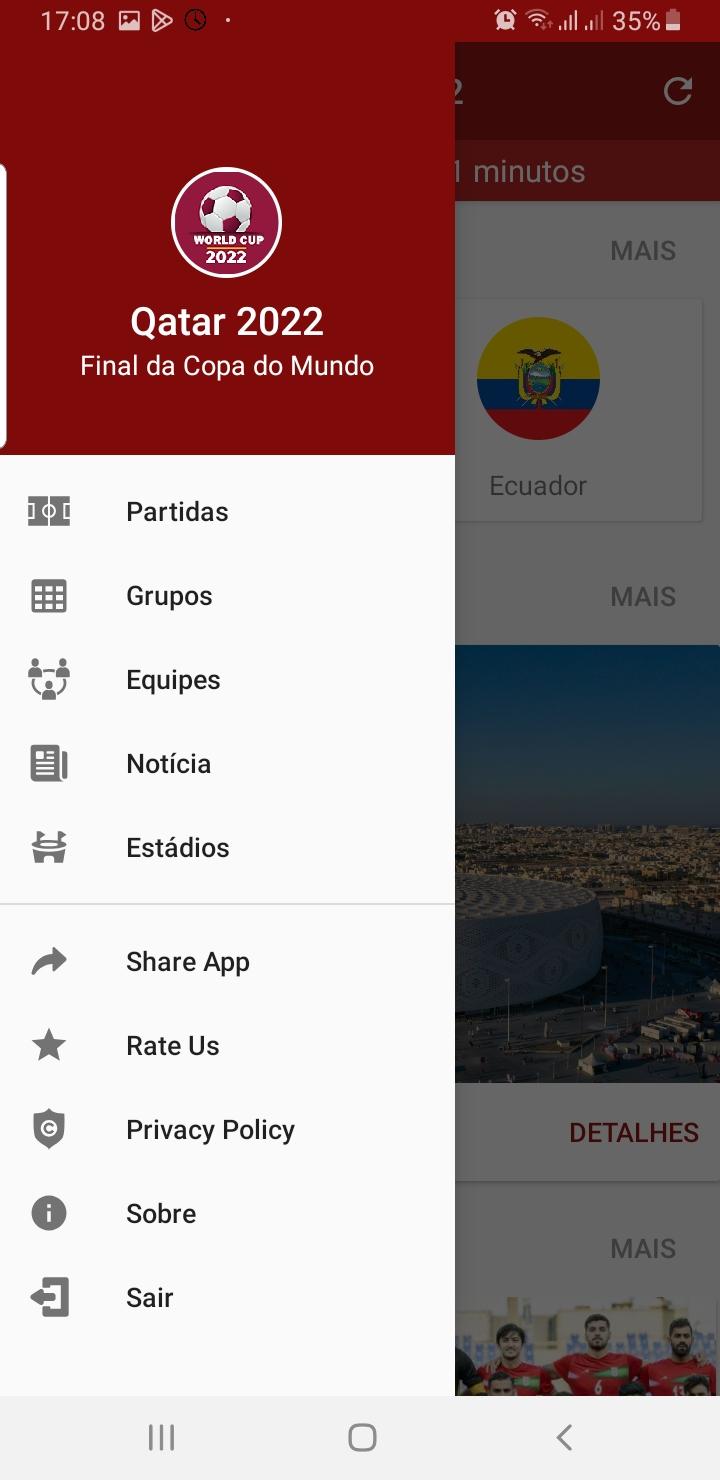Viewport: 720px width, 1480px height.
Task: Open the Sobre about page
Action: pyautogui.click(x=161, y=1214)
